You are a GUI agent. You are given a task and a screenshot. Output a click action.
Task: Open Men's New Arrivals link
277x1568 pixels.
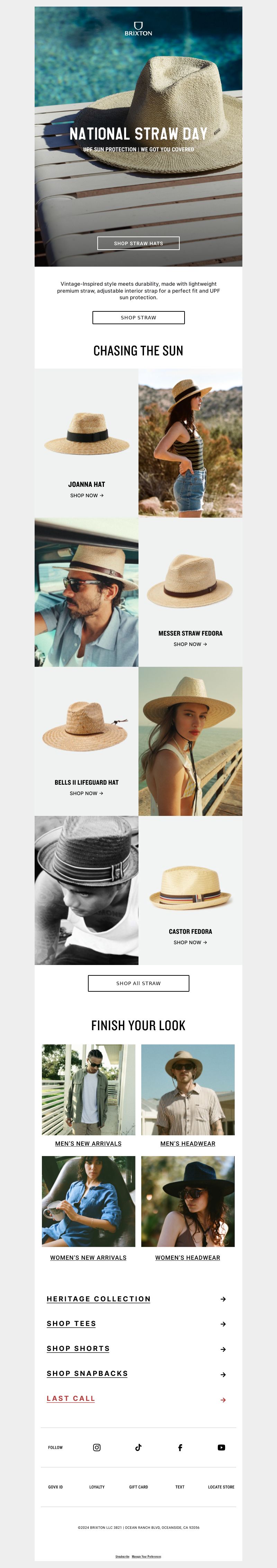pyautogui.click(x=88, y=1143)
